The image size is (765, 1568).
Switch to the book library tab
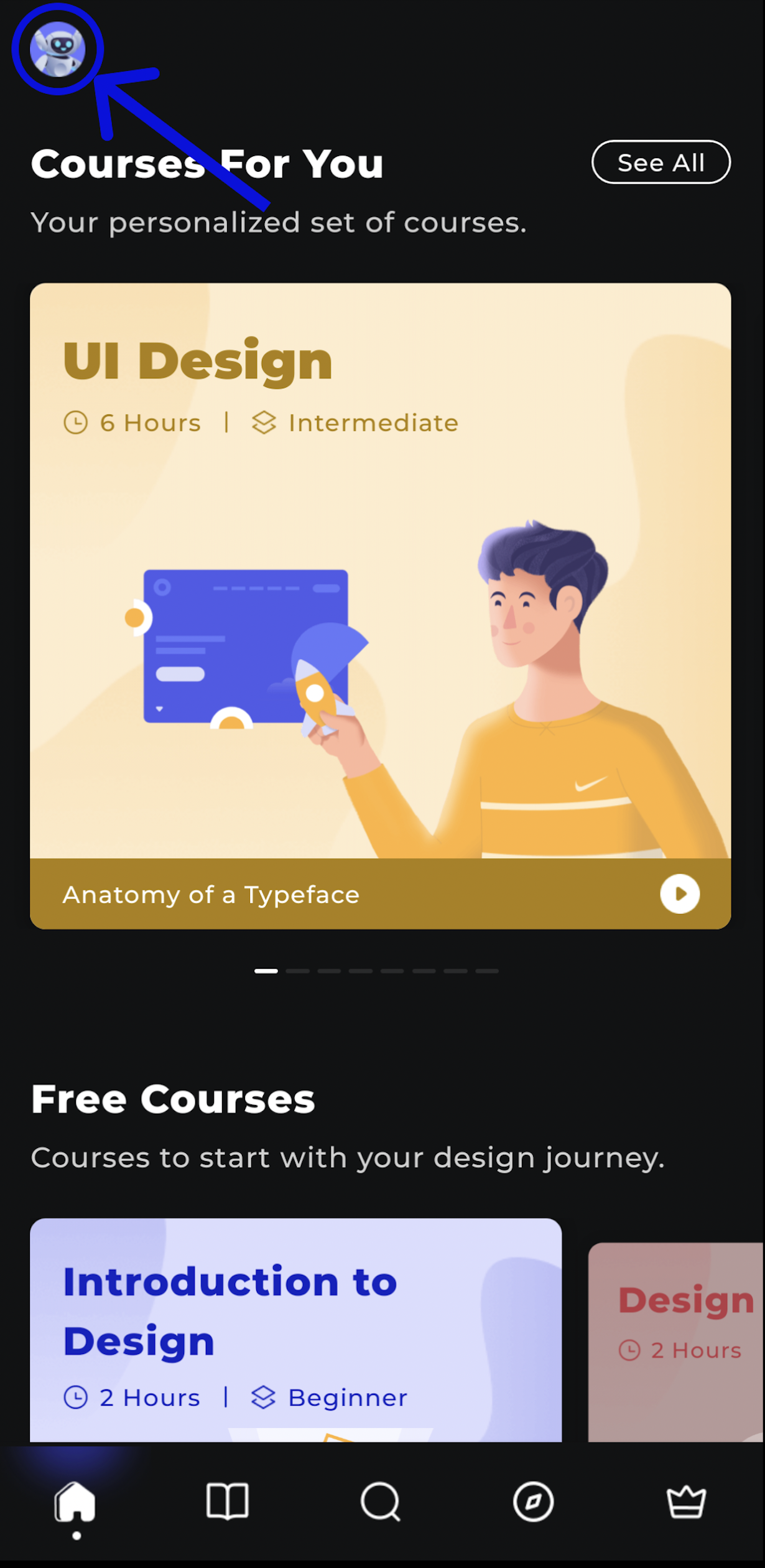click(x=228, y=1501)
